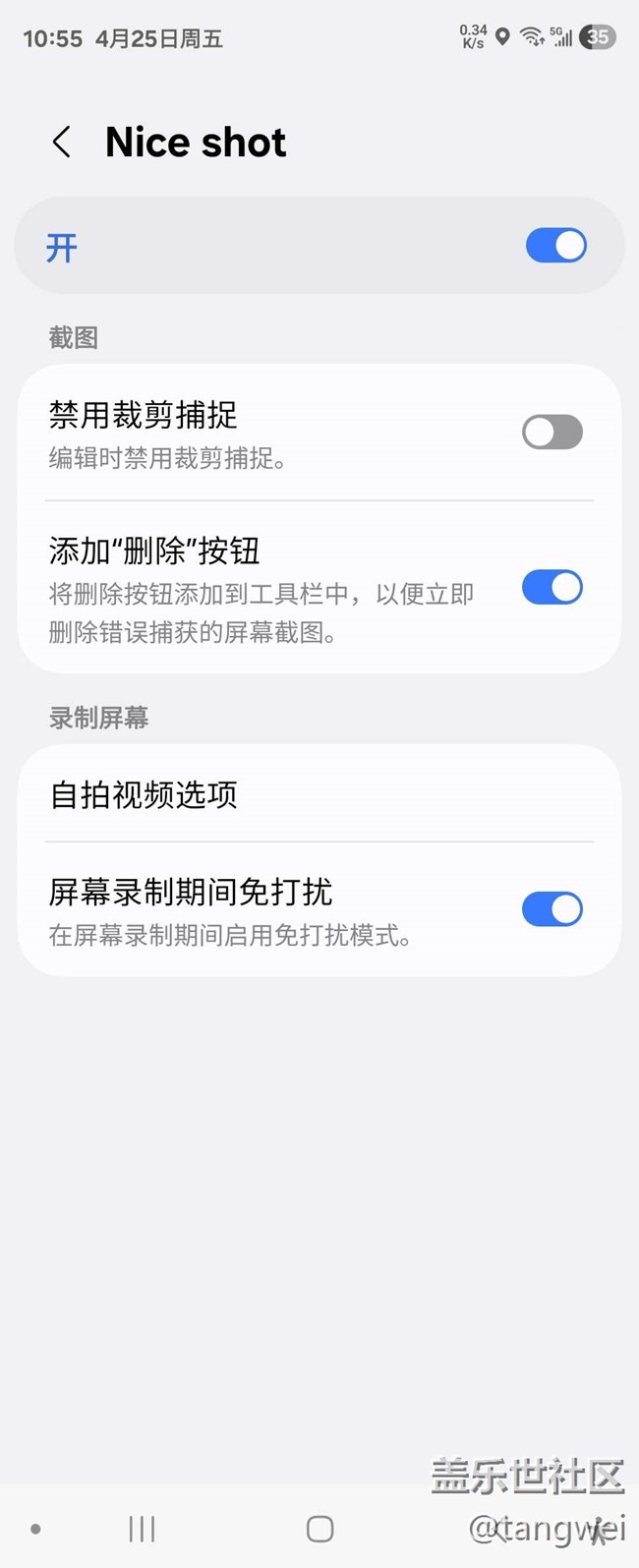Open recent apps from navigation bar

(143, 1529)
